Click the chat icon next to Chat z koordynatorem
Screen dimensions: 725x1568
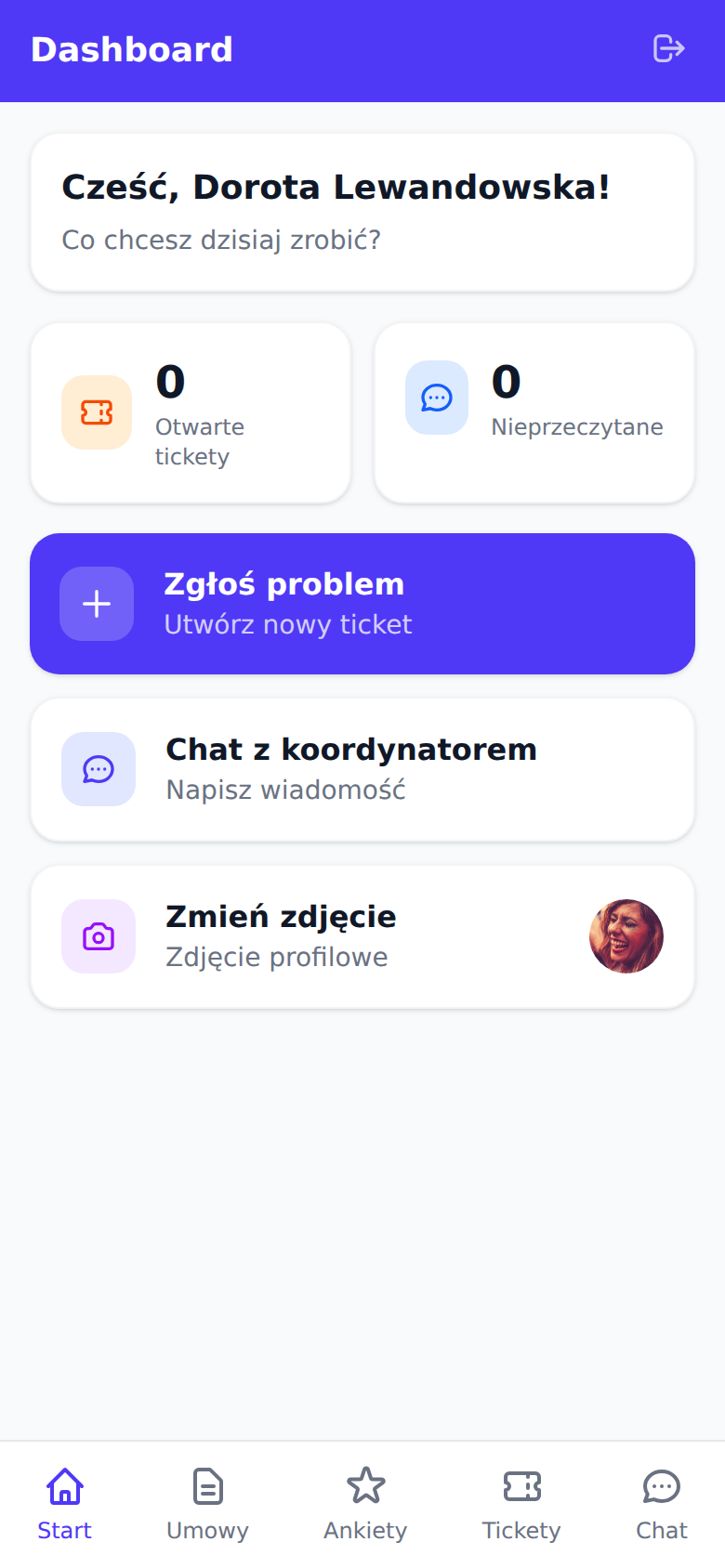point(99,769)
